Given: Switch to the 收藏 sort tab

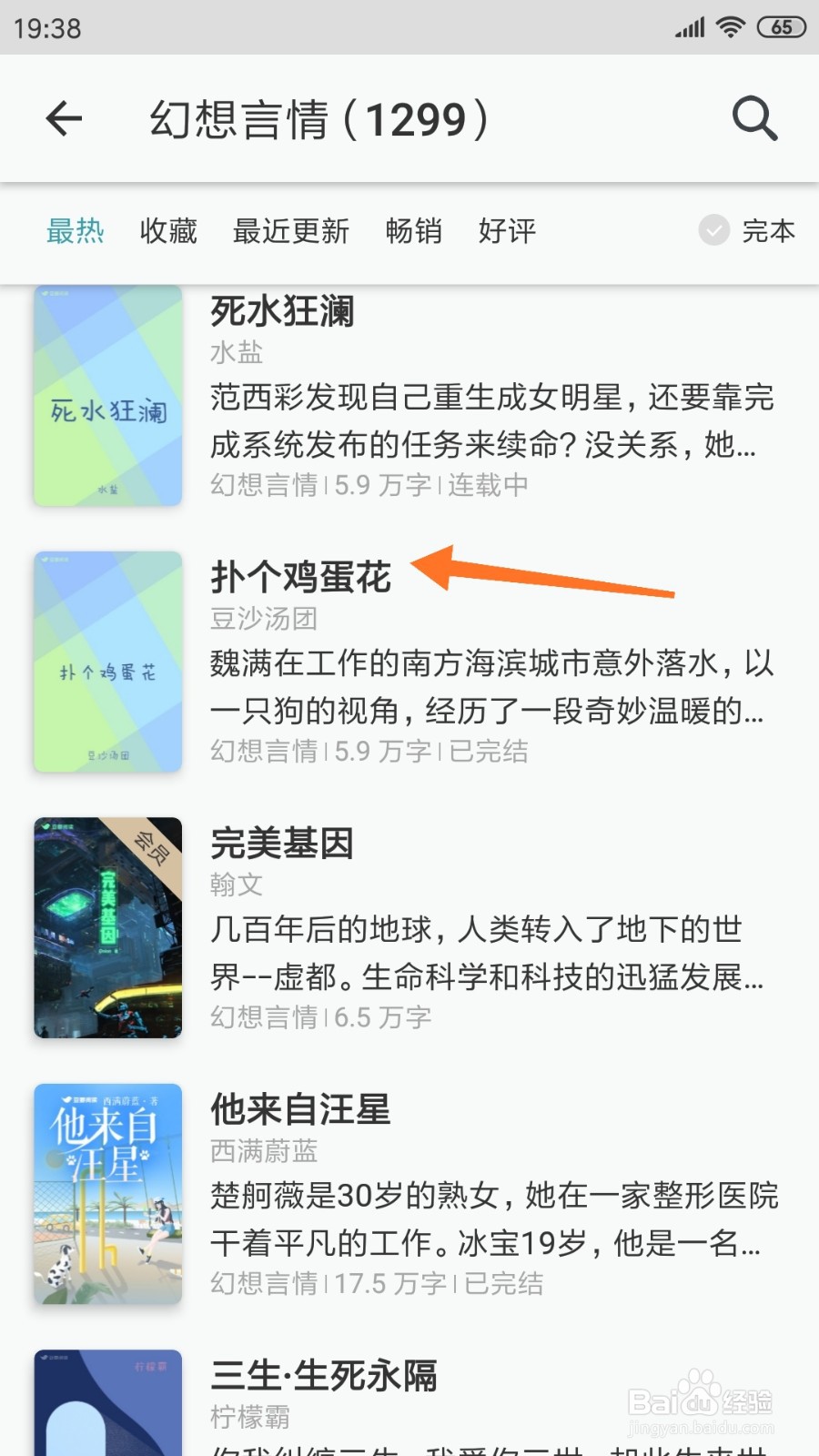Looking at the screenshot, I should [167, 232].
